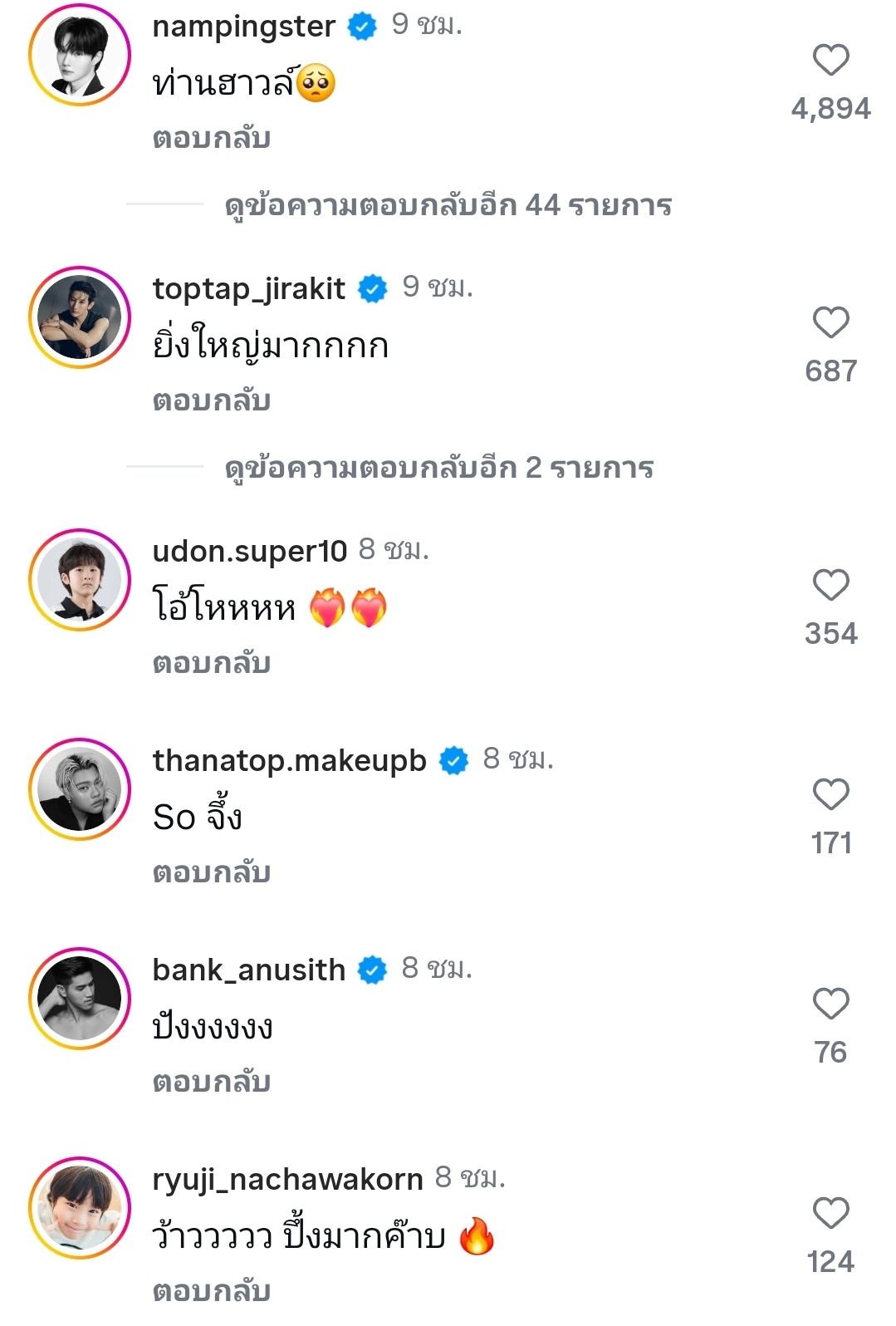Expand 44 more replies under nampingster

[x=448, y=205]
